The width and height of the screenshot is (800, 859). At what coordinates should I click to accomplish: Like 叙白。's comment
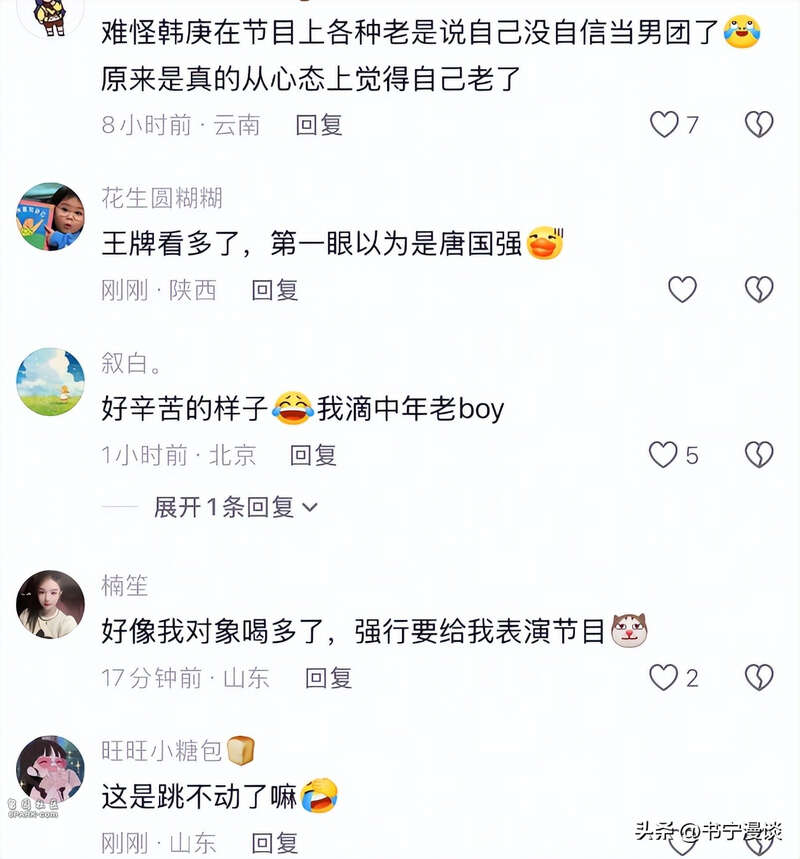click(x=664, y=456)
